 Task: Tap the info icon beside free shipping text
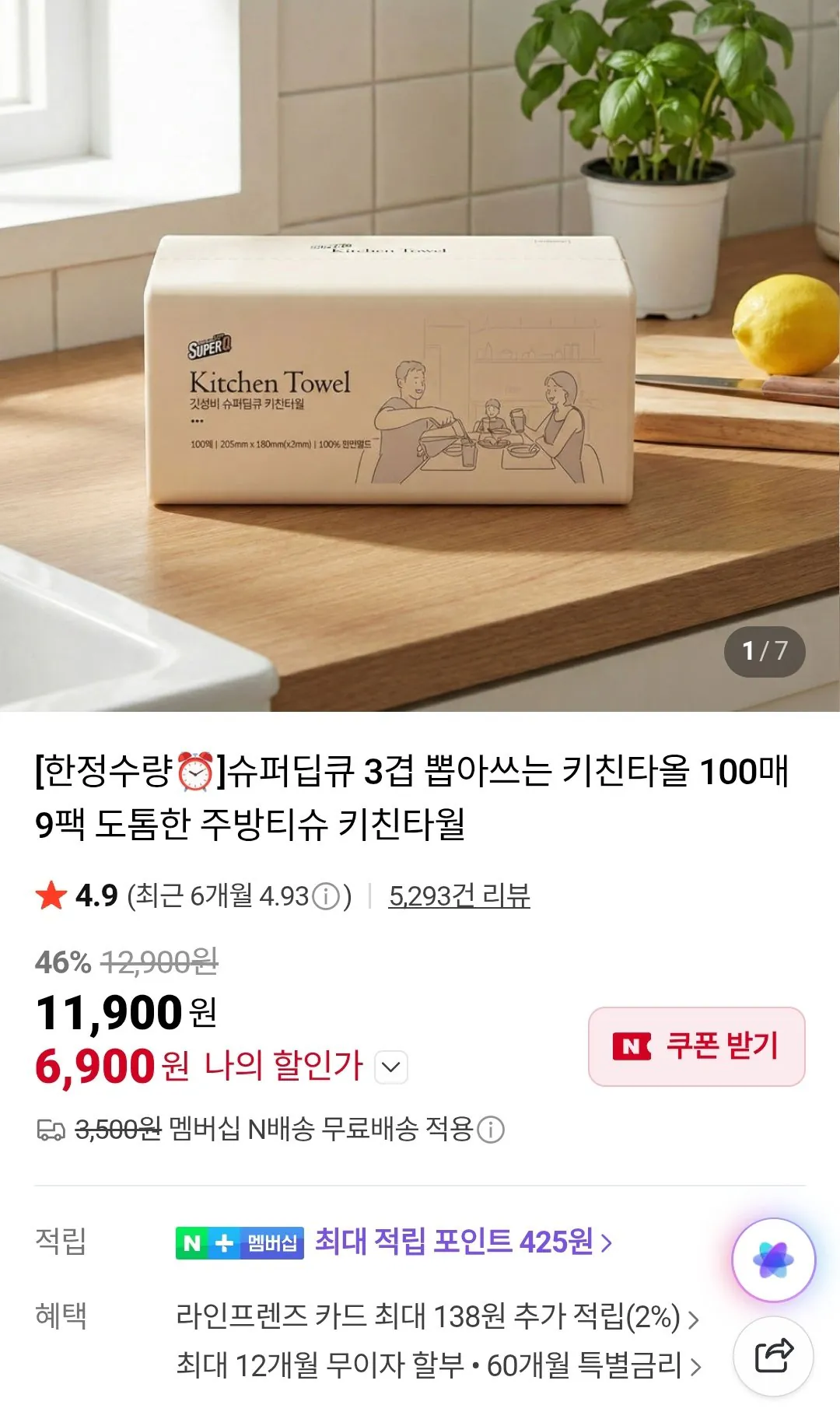[x=492, y=1130]
